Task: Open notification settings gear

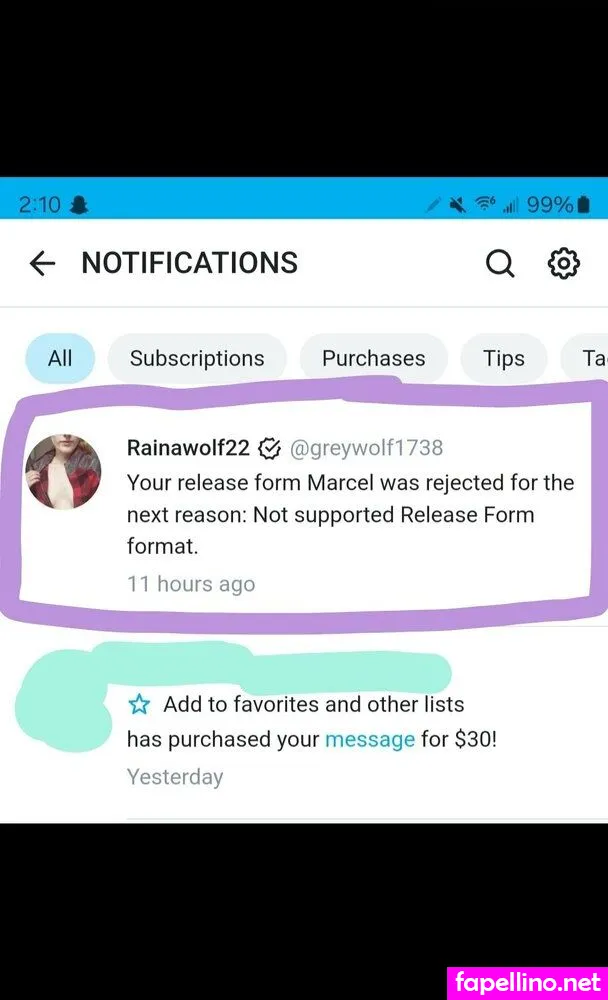Action: [x=564, y=264]
